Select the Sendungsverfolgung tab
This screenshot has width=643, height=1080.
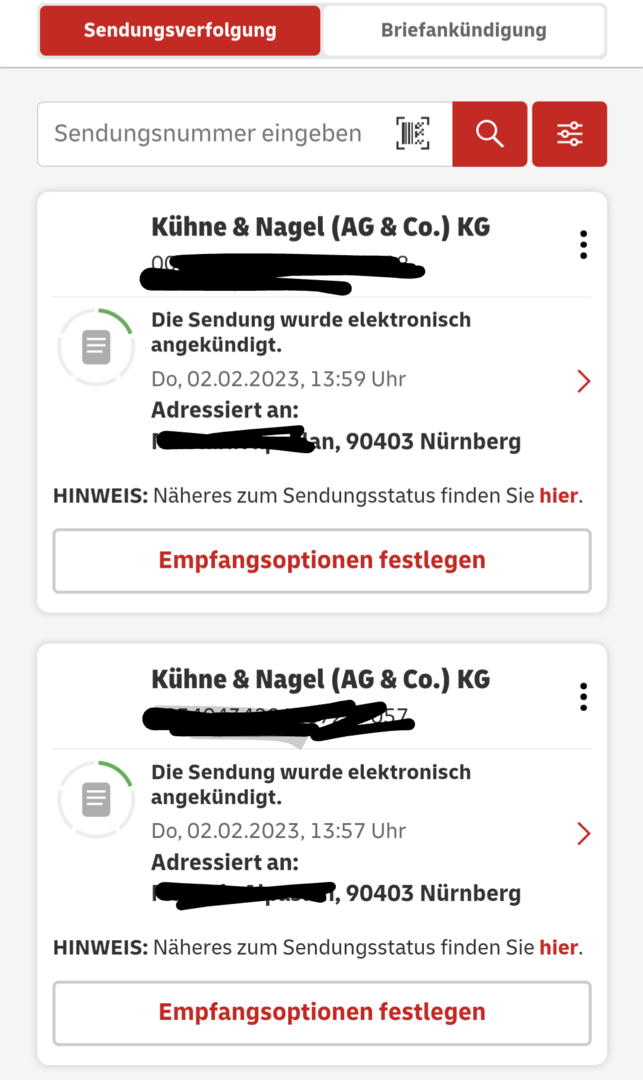point(180,30)
